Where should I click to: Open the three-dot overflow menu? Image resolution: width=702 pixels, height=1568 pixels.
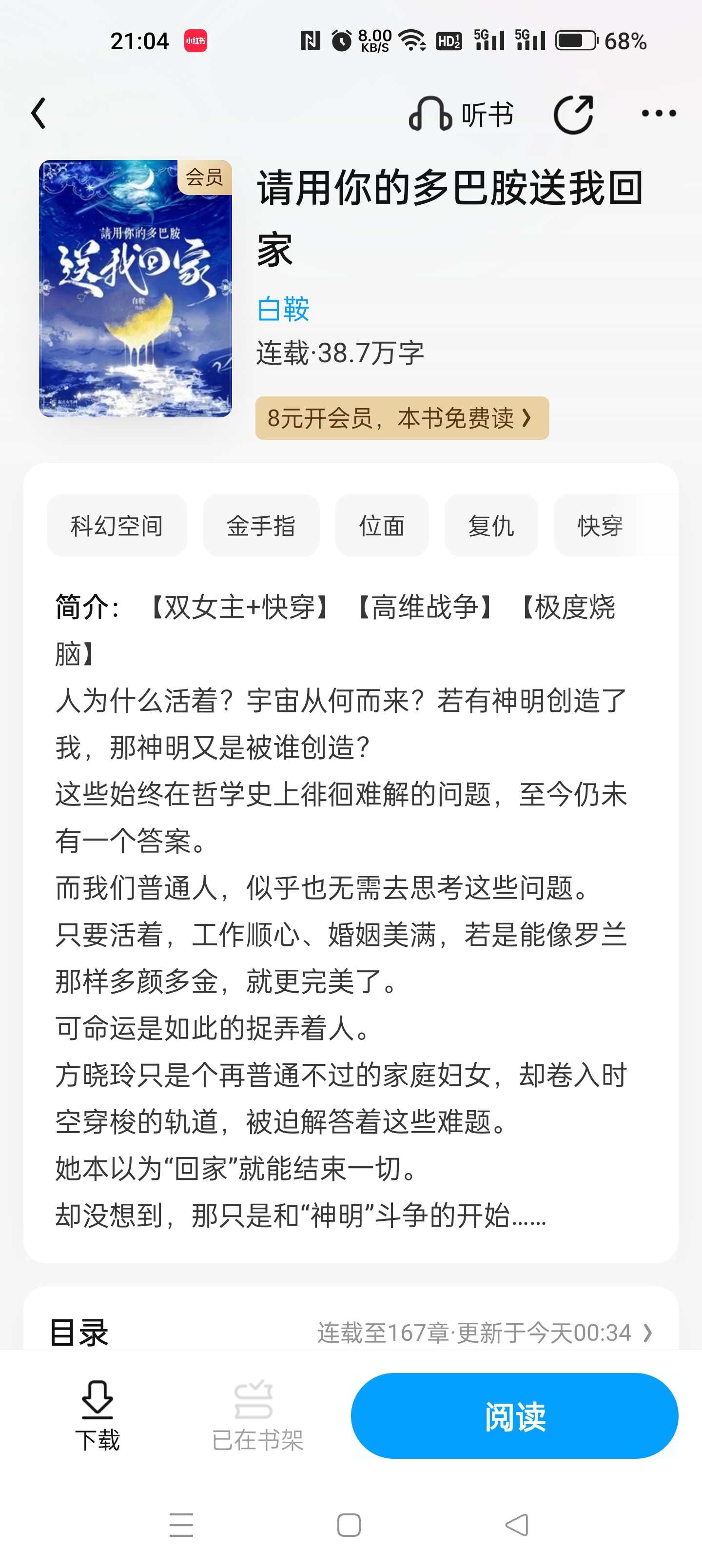tap(659, 113)
